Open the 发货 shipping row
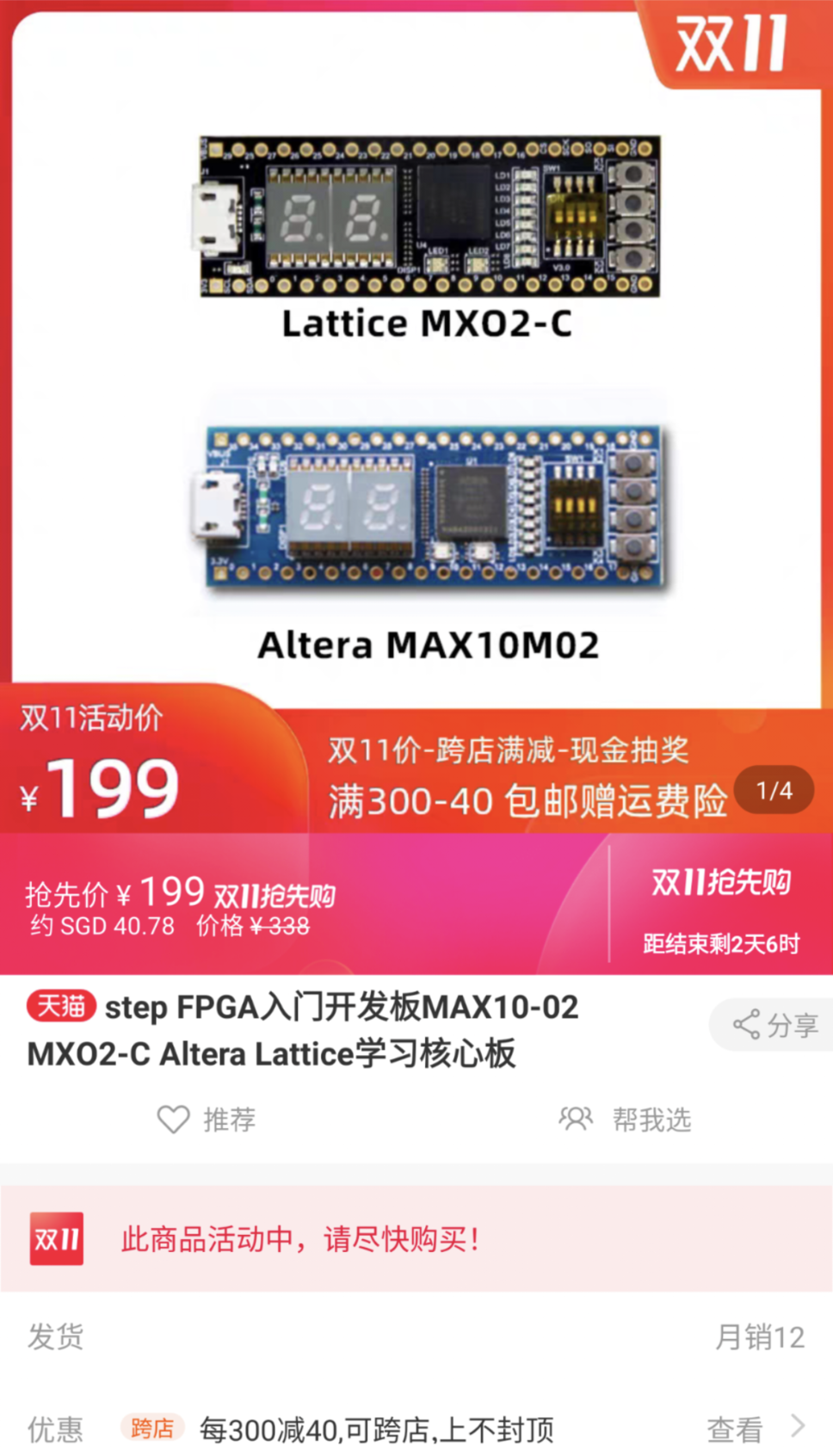 [416, 1336]
